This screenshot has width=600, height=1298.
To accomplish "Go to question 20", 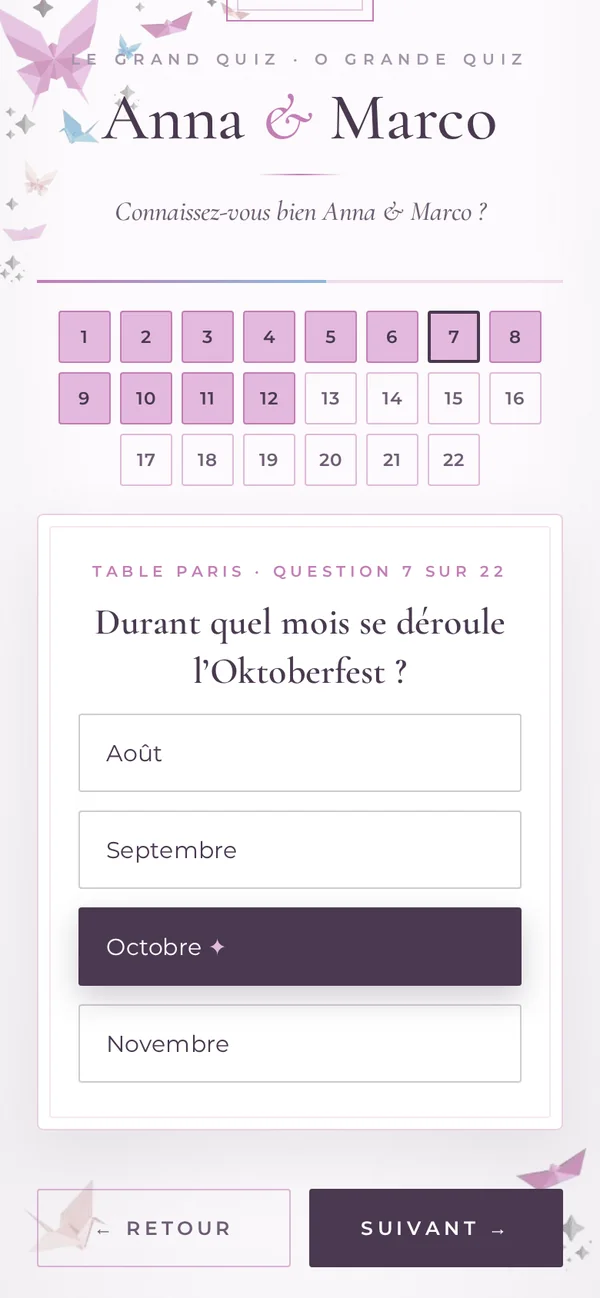I will click(x=330, y=460).
